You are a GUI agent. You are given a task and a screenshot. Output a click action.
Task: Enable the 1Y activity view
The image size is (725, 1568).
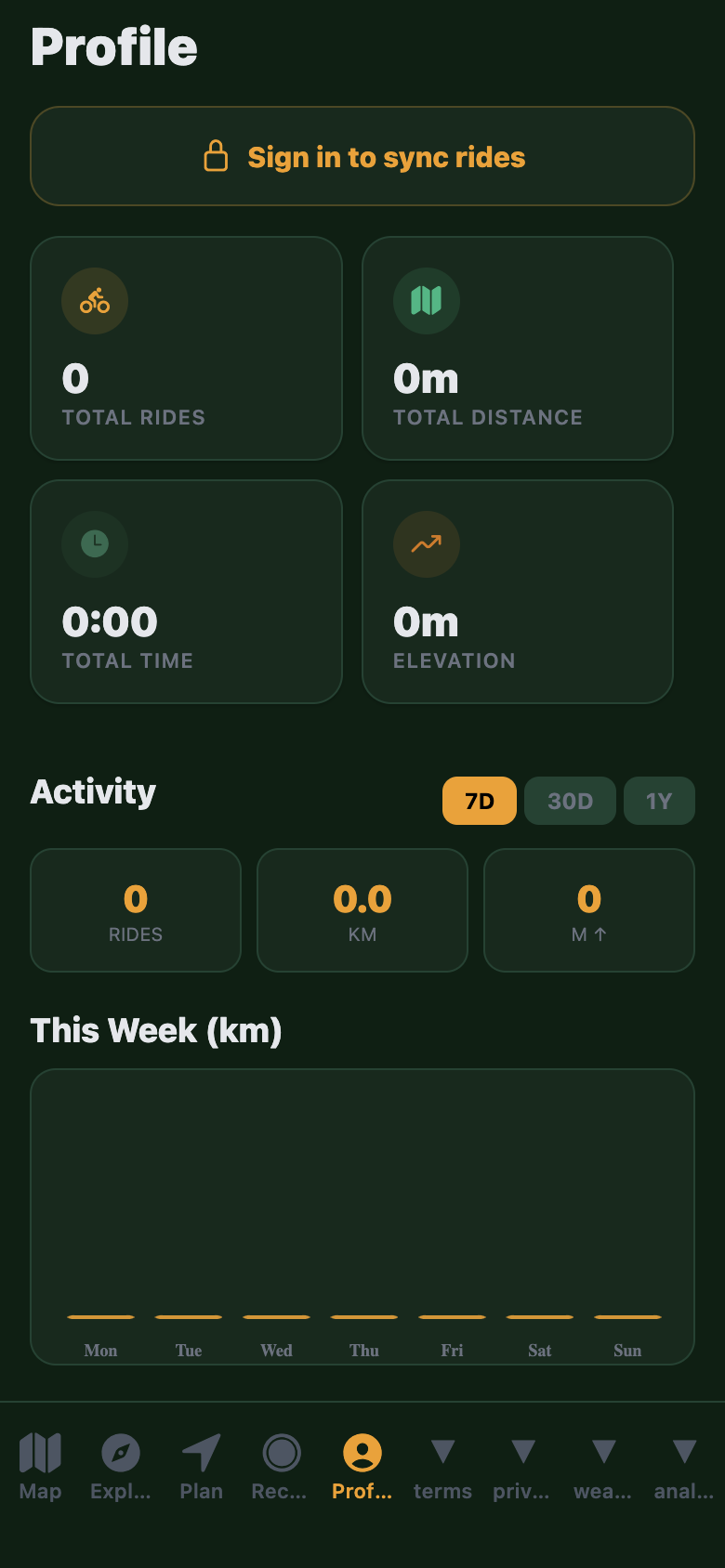pos(659,800)
